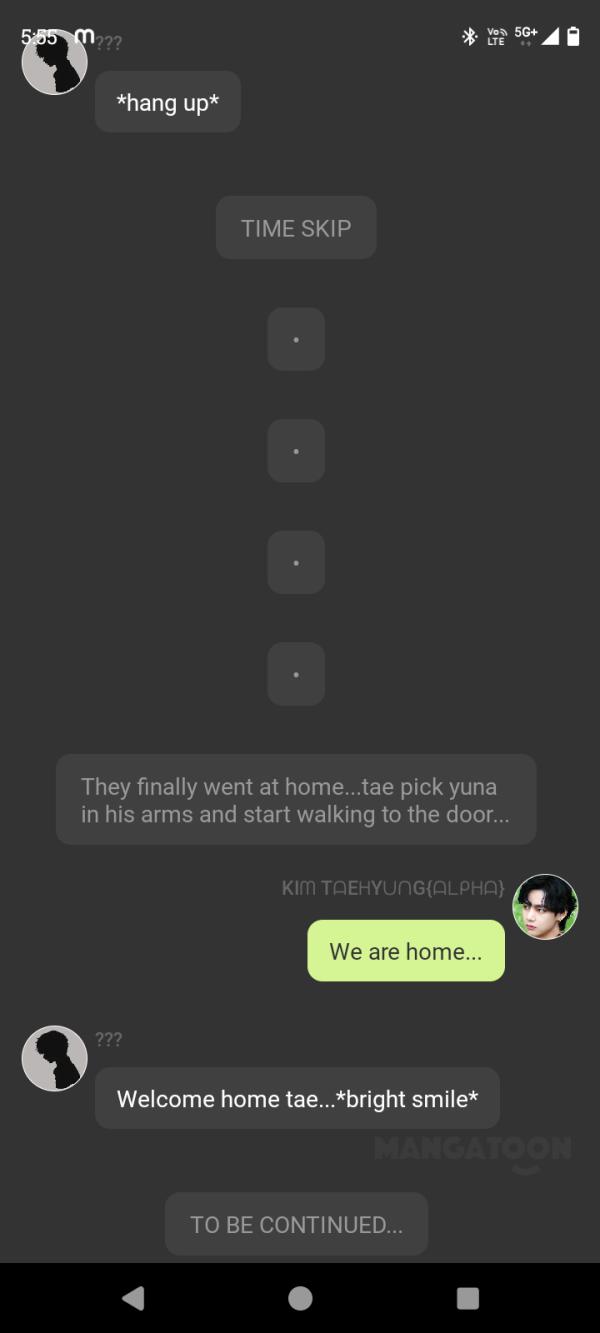The image size is (600, 1333).
Task: Go to the home screen
Action: pyautogui.click(x=300, y=1298)
